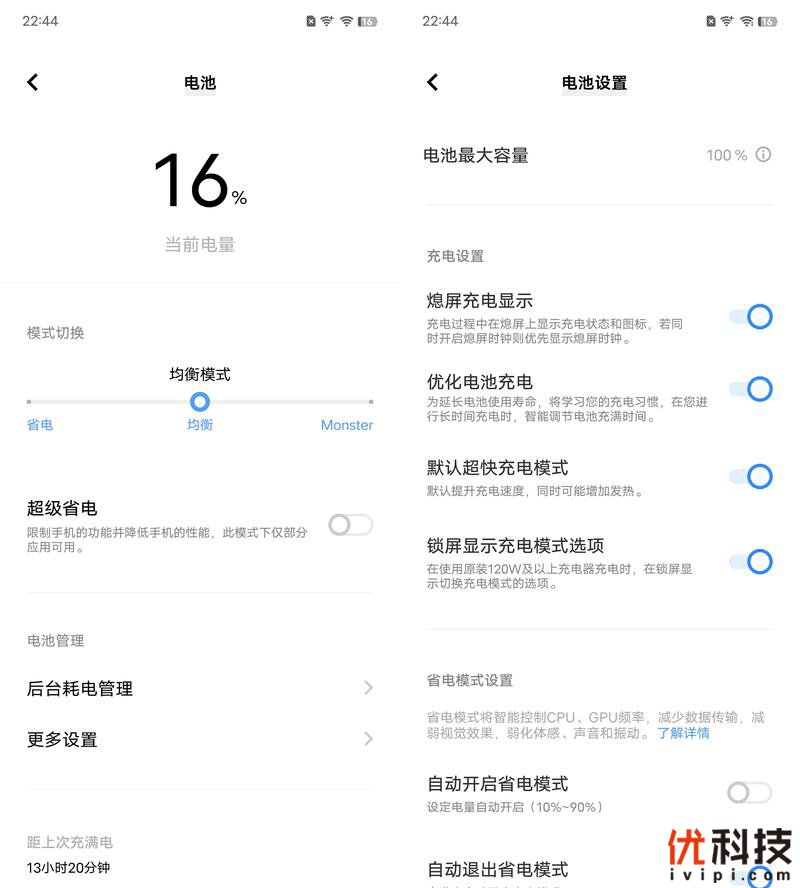Switch off 锁屏显示充电模式选项
This screenshot has width=800, height=888.
click(x=751, y=562)
